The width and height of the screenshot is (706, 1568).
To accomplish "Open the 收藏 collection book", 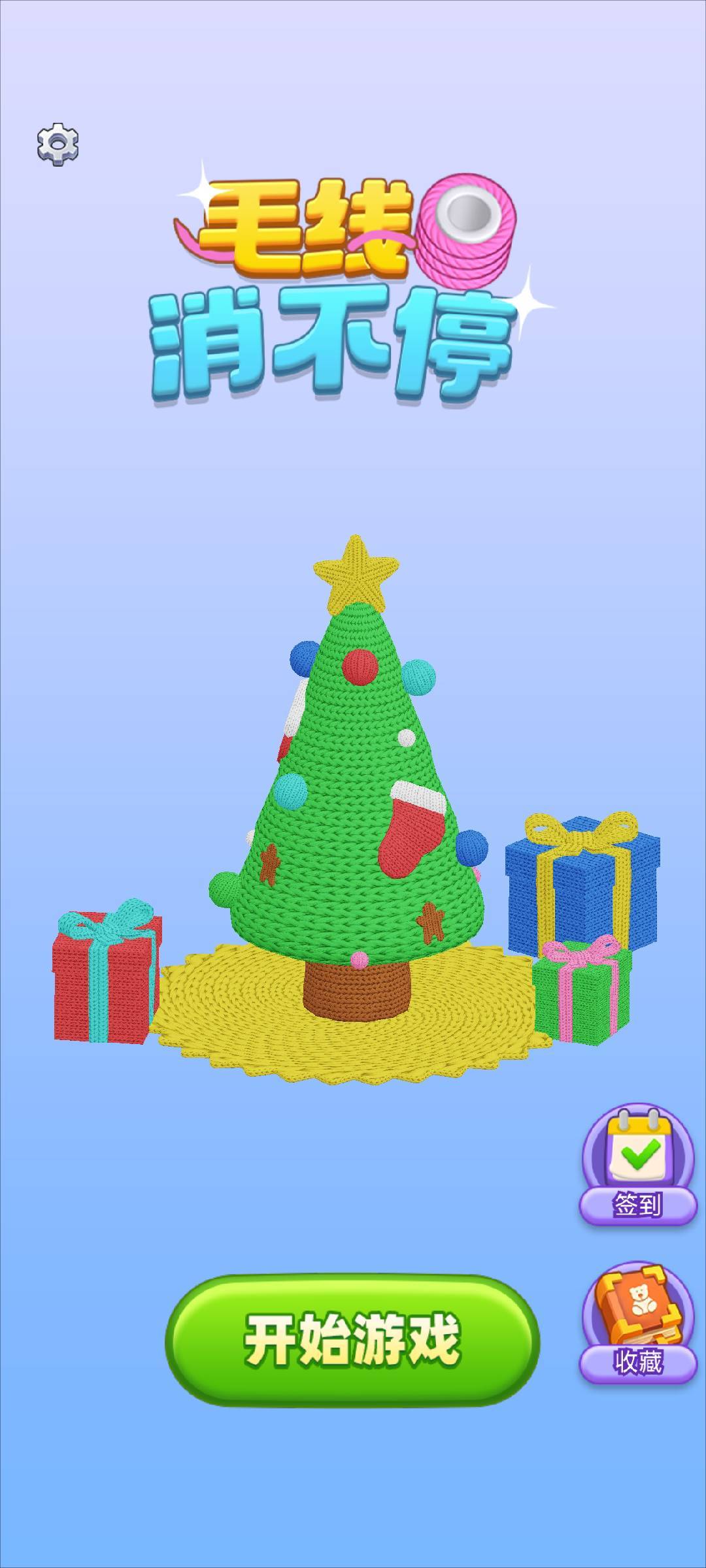I will point(637,1322).
